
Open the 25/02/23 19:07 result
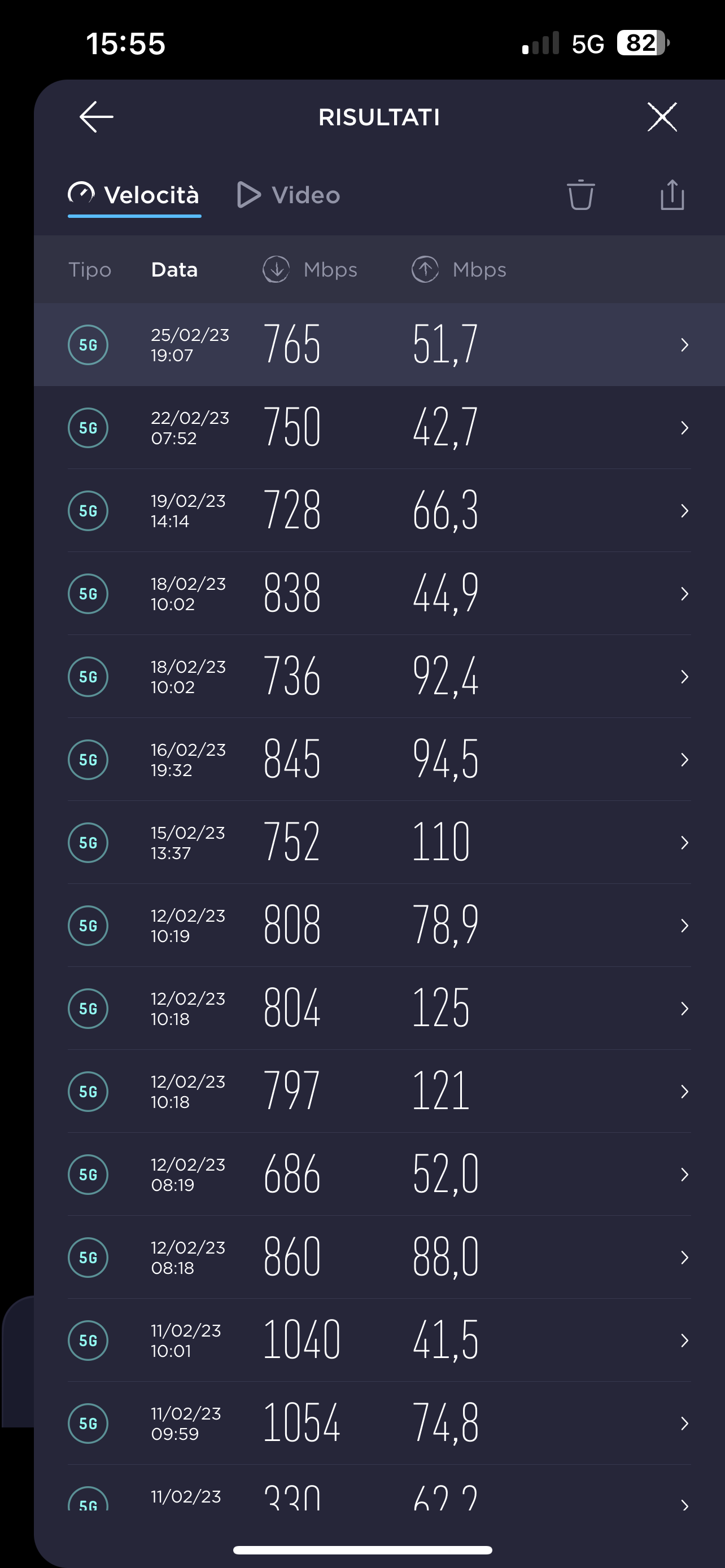pos(379,344)
